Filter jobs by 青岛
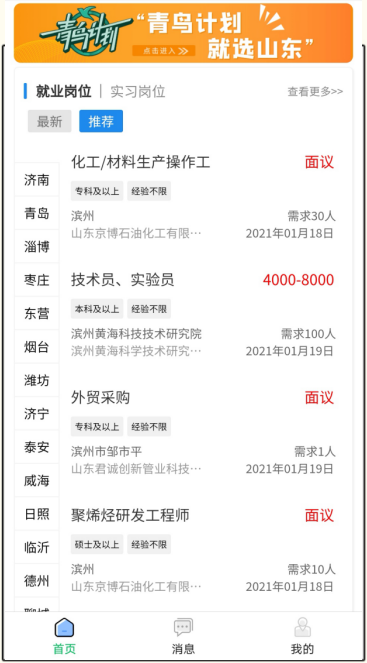The height and width of the screenshot is (663, 367). click(x=37, y=213)
